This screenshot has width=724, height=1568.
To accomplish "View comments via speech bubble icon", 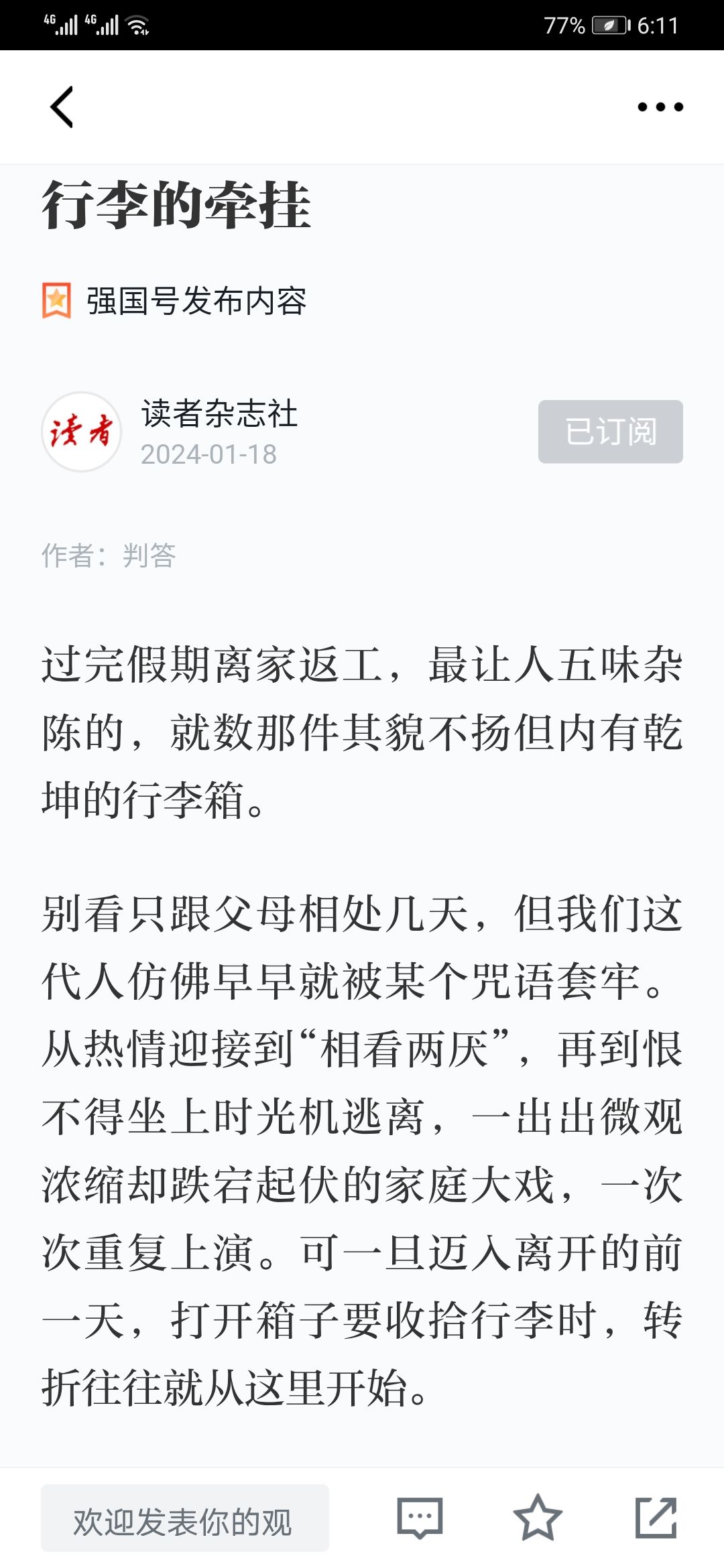I will pyautogui.click(x=420, y=1518).
